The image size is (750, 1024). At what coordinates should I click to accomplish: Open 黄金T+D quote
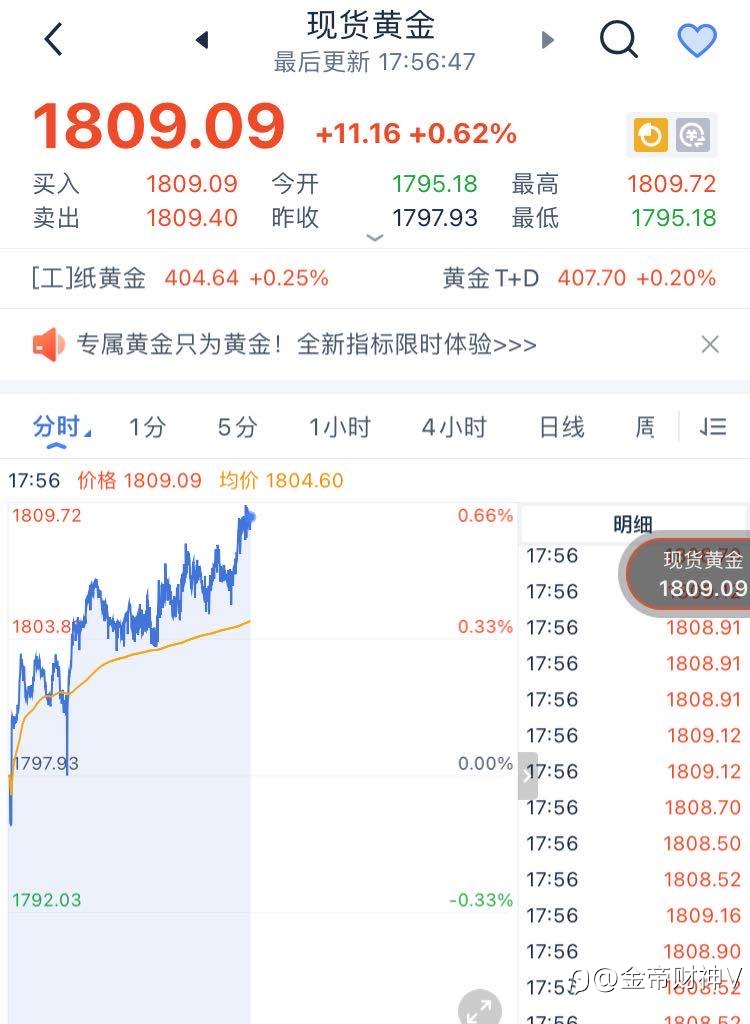click(x=579, y=278)
